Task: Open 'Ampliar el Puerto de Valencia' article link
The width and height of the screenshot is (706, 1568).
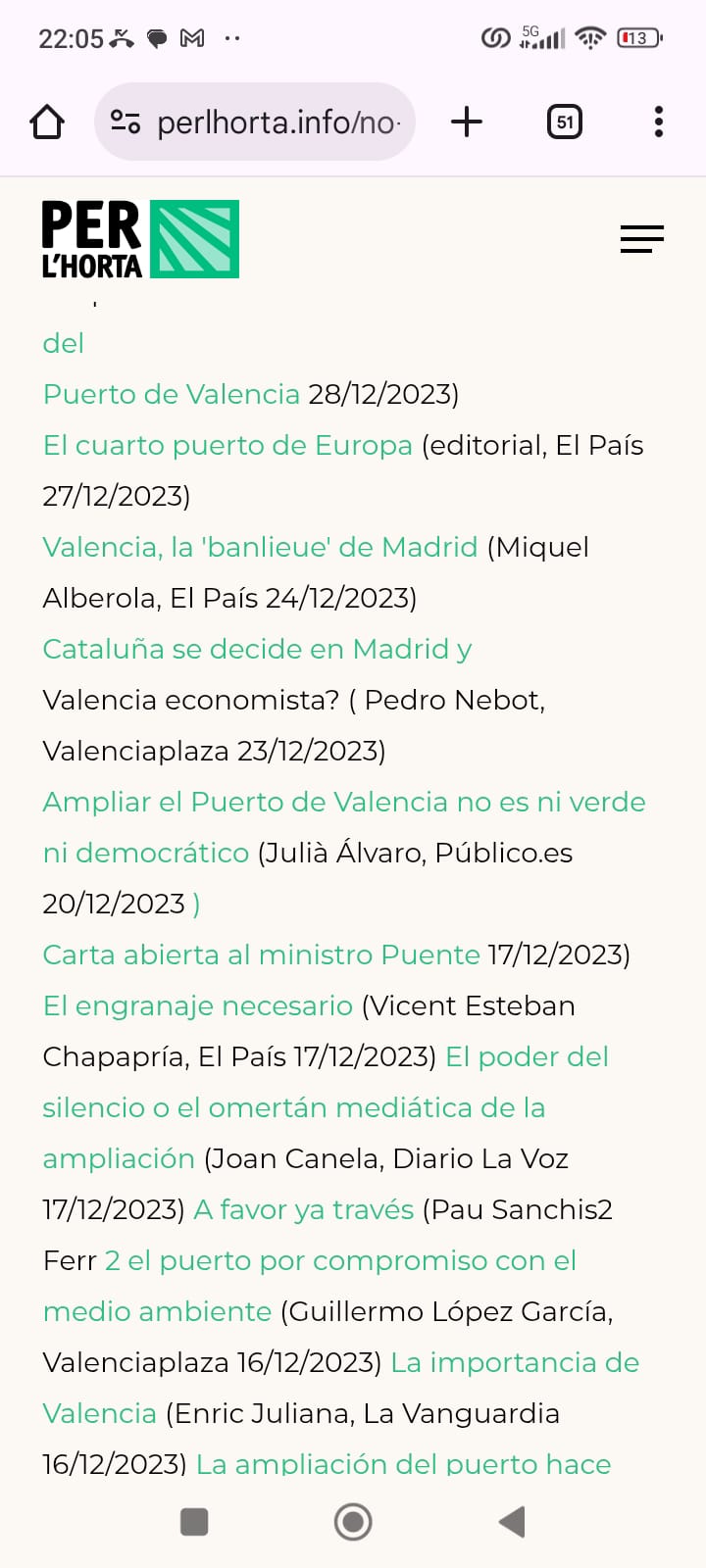Action: [x=343, y=802]
